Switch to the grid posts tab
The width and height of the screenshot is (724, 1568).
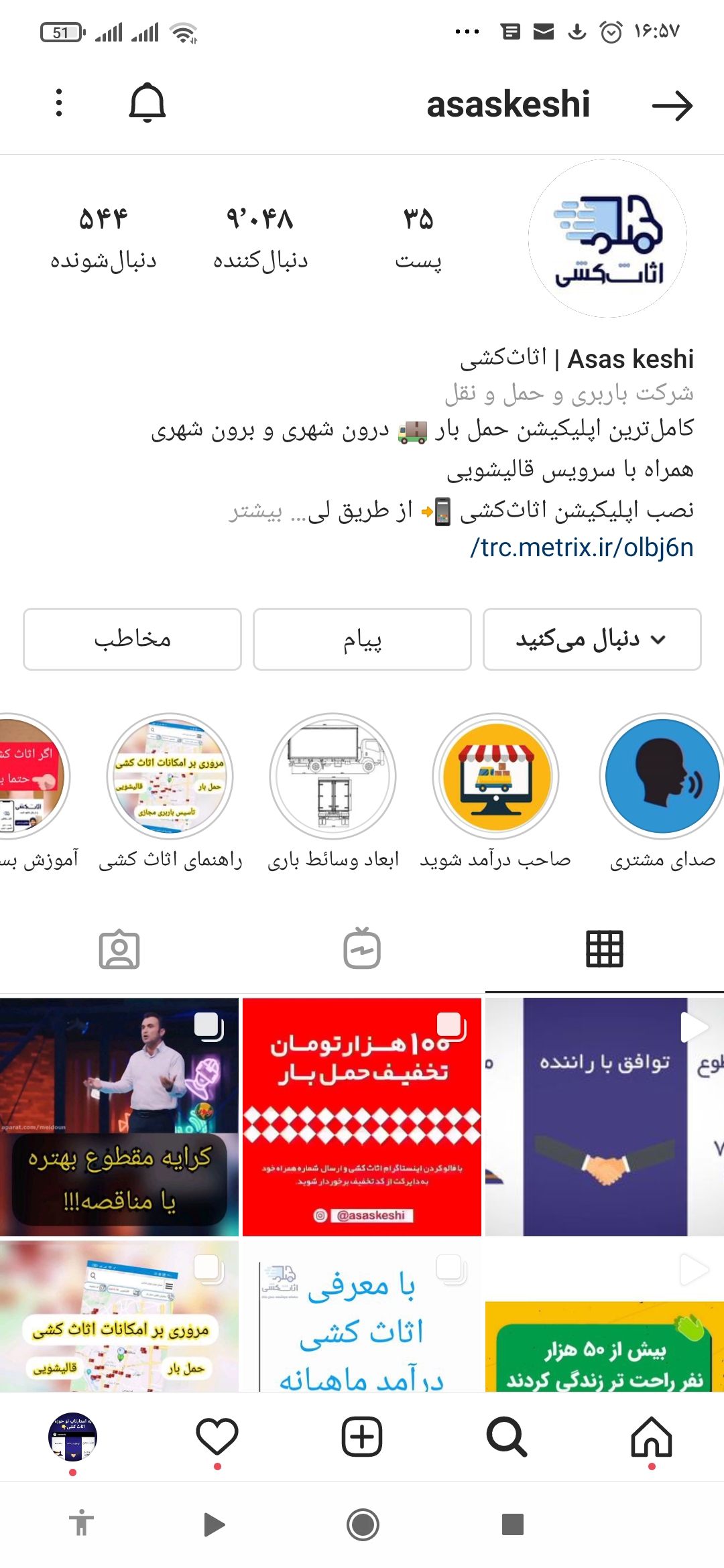pyautogui.click(x=604, y=949)
